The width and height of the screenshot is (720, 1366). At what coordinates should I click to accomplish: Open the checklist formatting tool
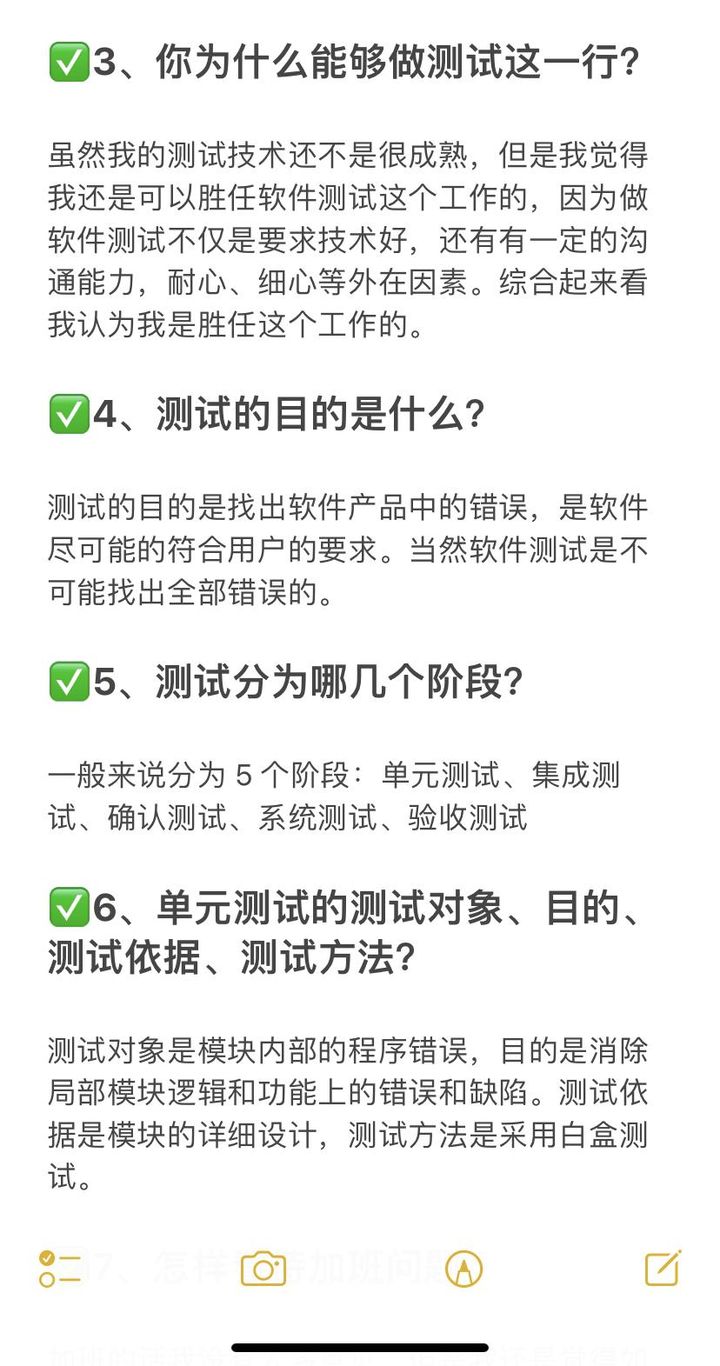(60, 1268)
